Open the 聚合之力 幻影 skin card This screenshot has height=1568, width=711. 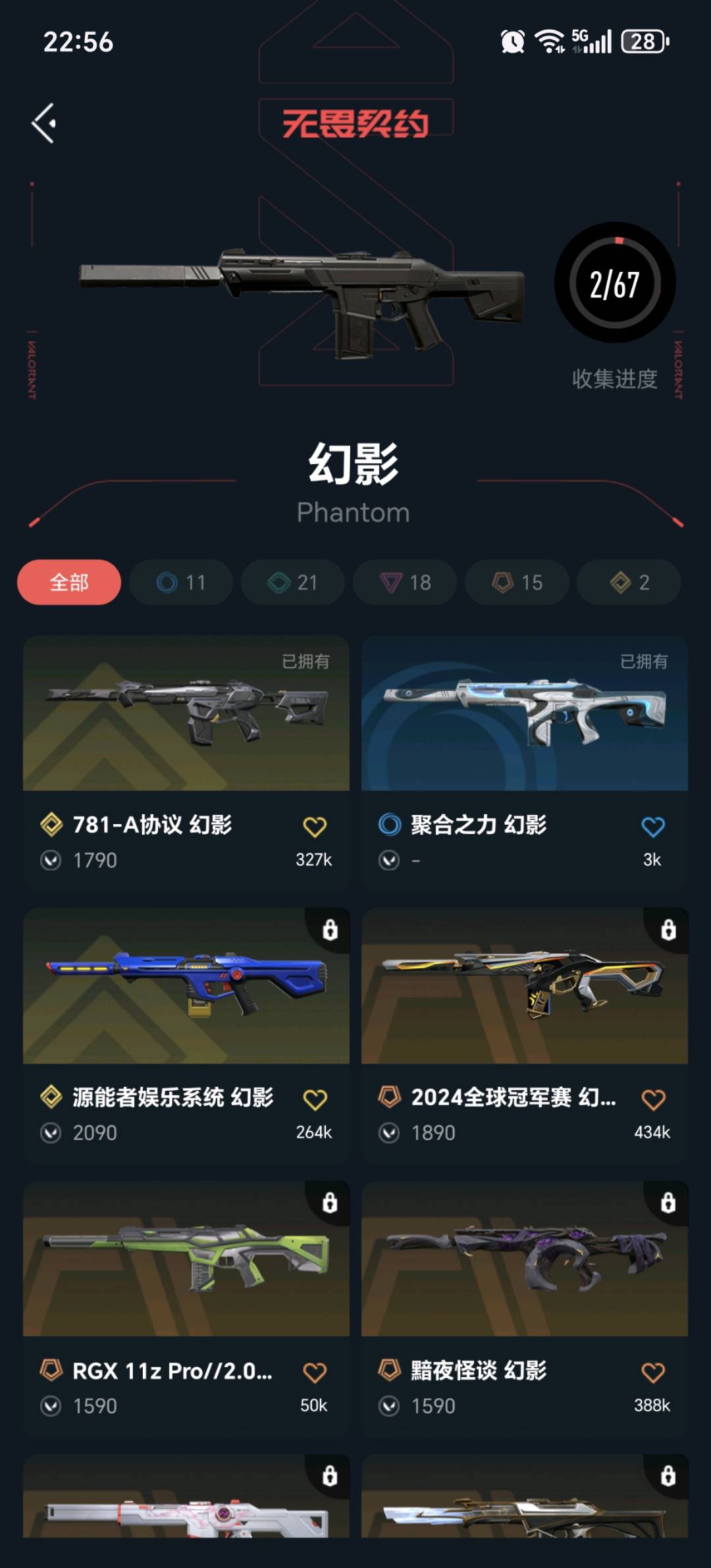point(525,714)
